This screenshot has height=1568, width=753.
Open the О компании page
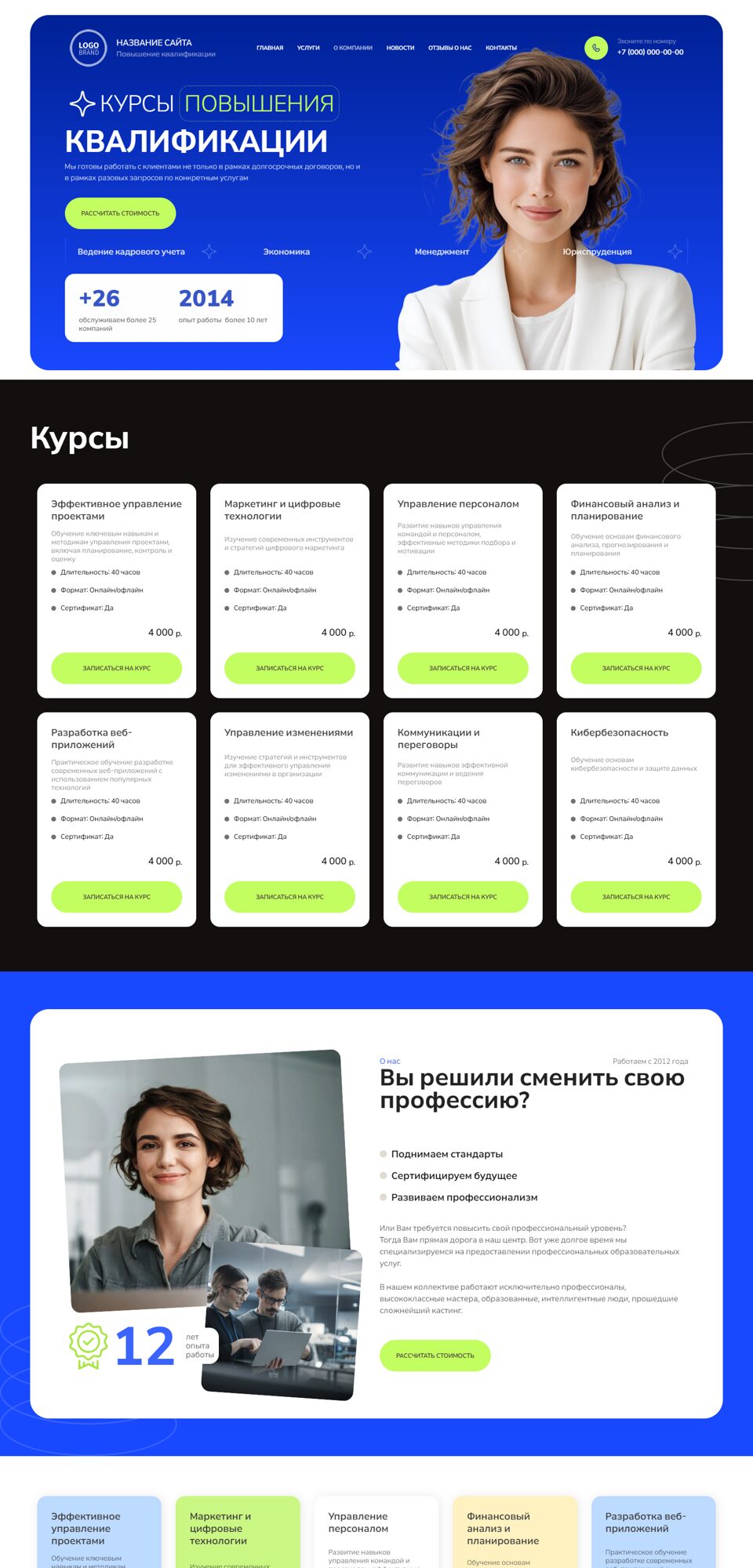click(x=353, y=48)
